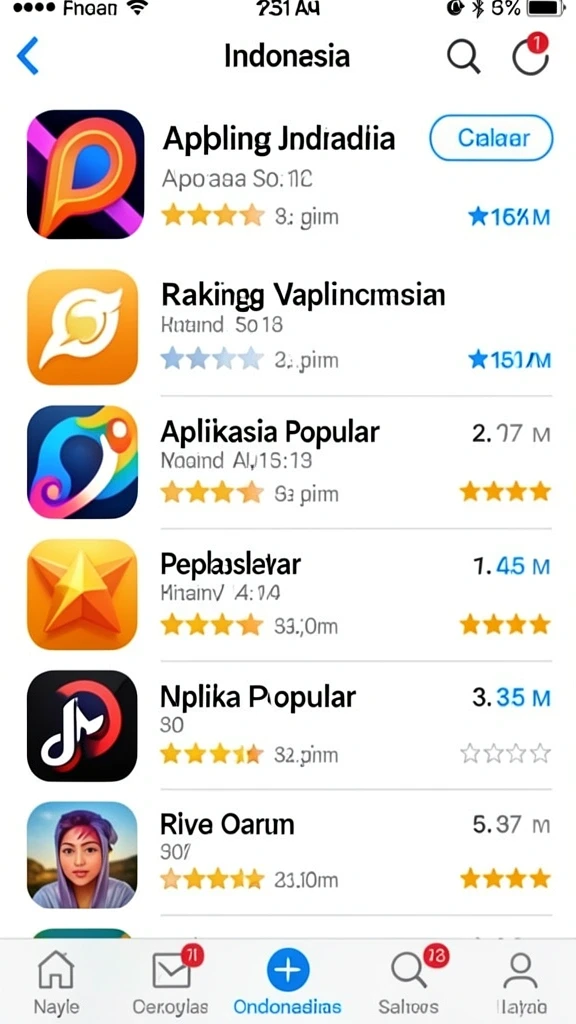Open the Appling Jndiadiia app row
The image size is (576, 1024).
click(289, 174)
